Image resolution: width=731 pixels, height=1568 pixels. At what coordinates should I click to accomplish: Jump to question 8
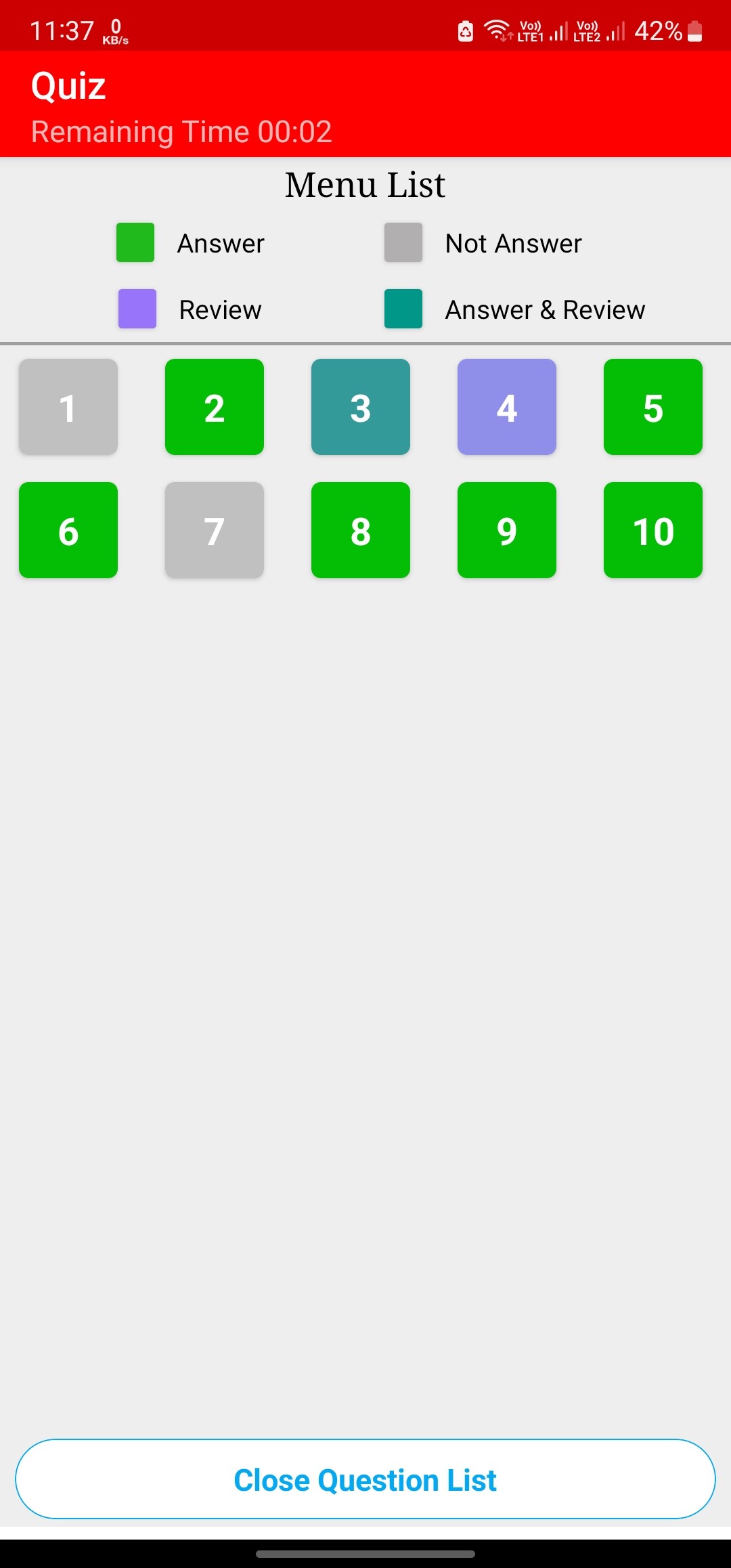pyautogui.click(x=361, y=530)
